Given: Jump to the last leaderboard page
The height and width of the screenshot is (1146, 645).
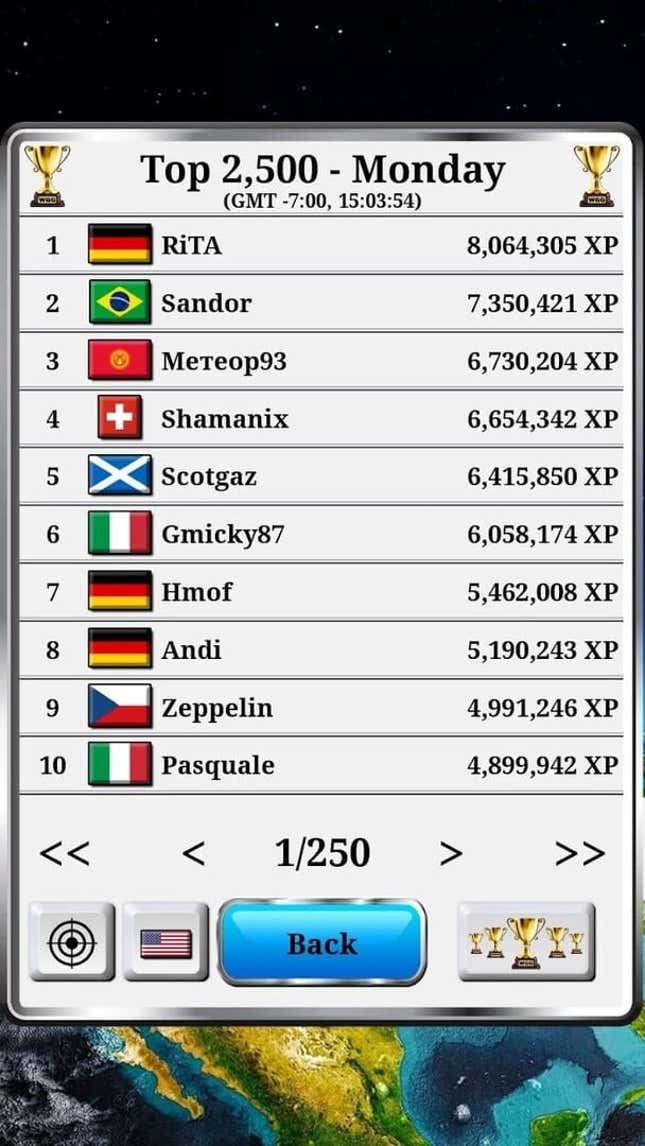Looking at the screenshot, I should point(580,853).
